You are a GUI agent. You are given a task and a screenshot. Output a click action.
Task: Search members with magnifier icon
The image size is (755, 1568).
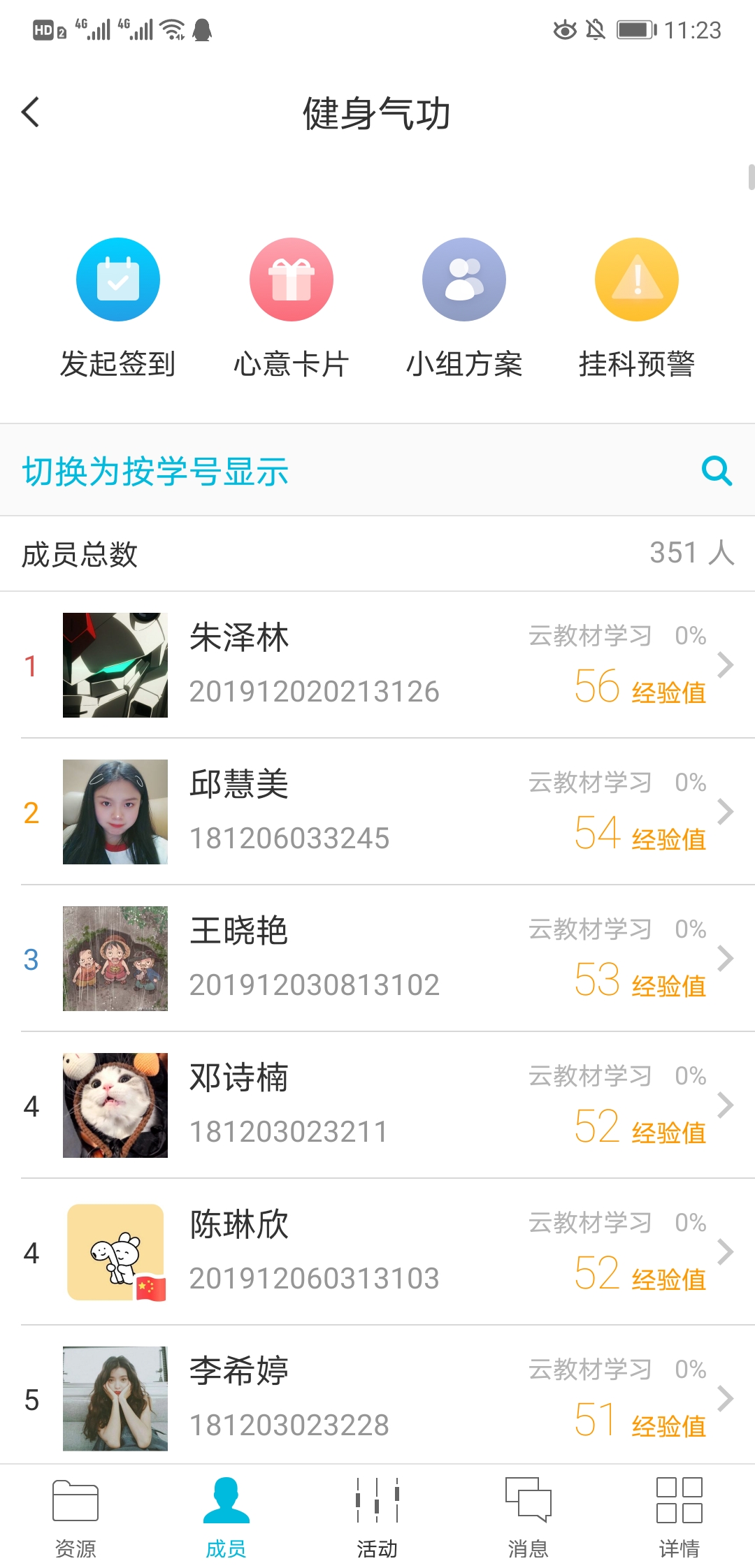[717, 471]
